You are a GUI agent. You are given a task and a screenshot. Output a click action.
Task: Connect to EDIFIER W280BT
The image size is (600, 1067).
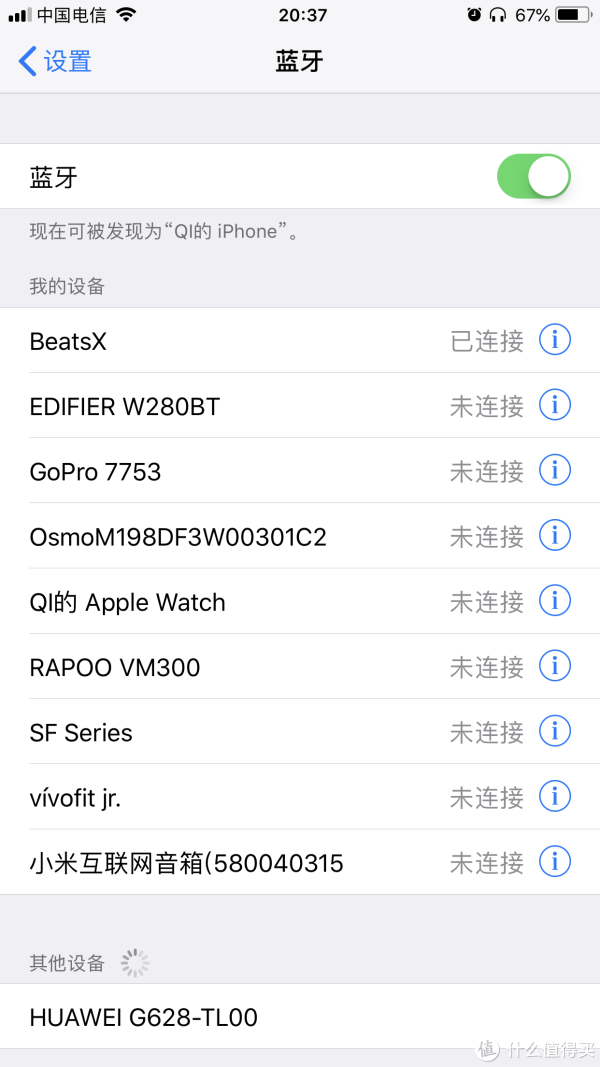[x=300, y=406]
